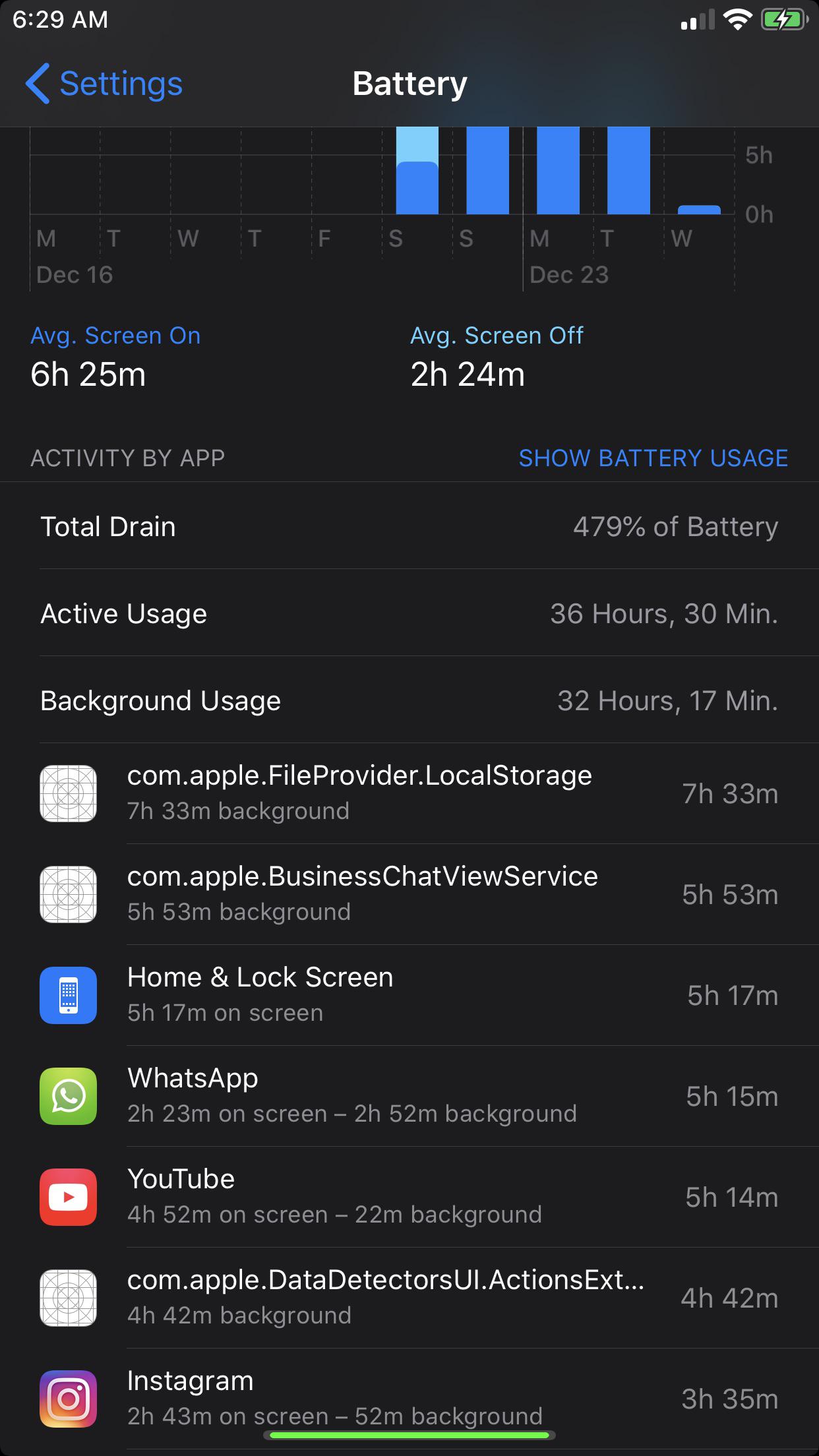819x1456 pixels.
Task: Tap the Home & Lock Screen icon
Action: 68,996
